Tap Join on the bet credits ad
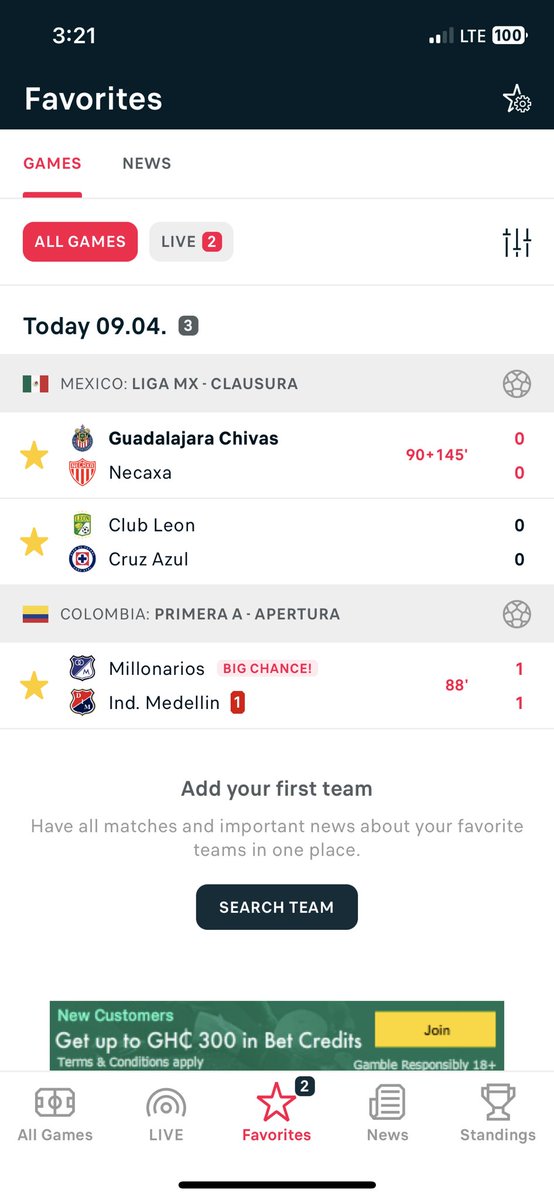This screenshot has width=554, height=1200. [435, 1029]
